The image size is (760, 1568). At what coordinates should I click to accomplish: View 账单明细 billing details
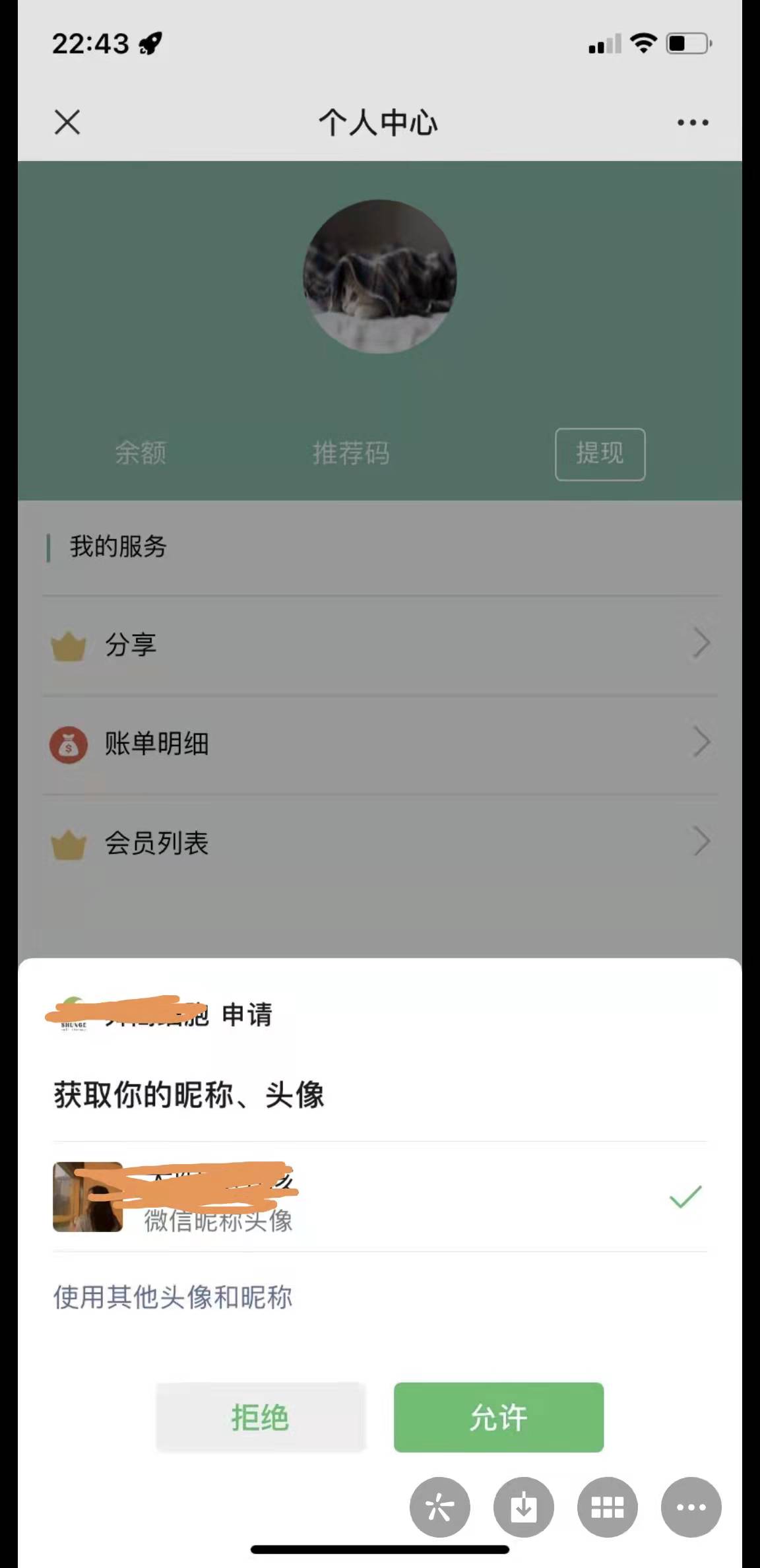click(x=379, y=744)
